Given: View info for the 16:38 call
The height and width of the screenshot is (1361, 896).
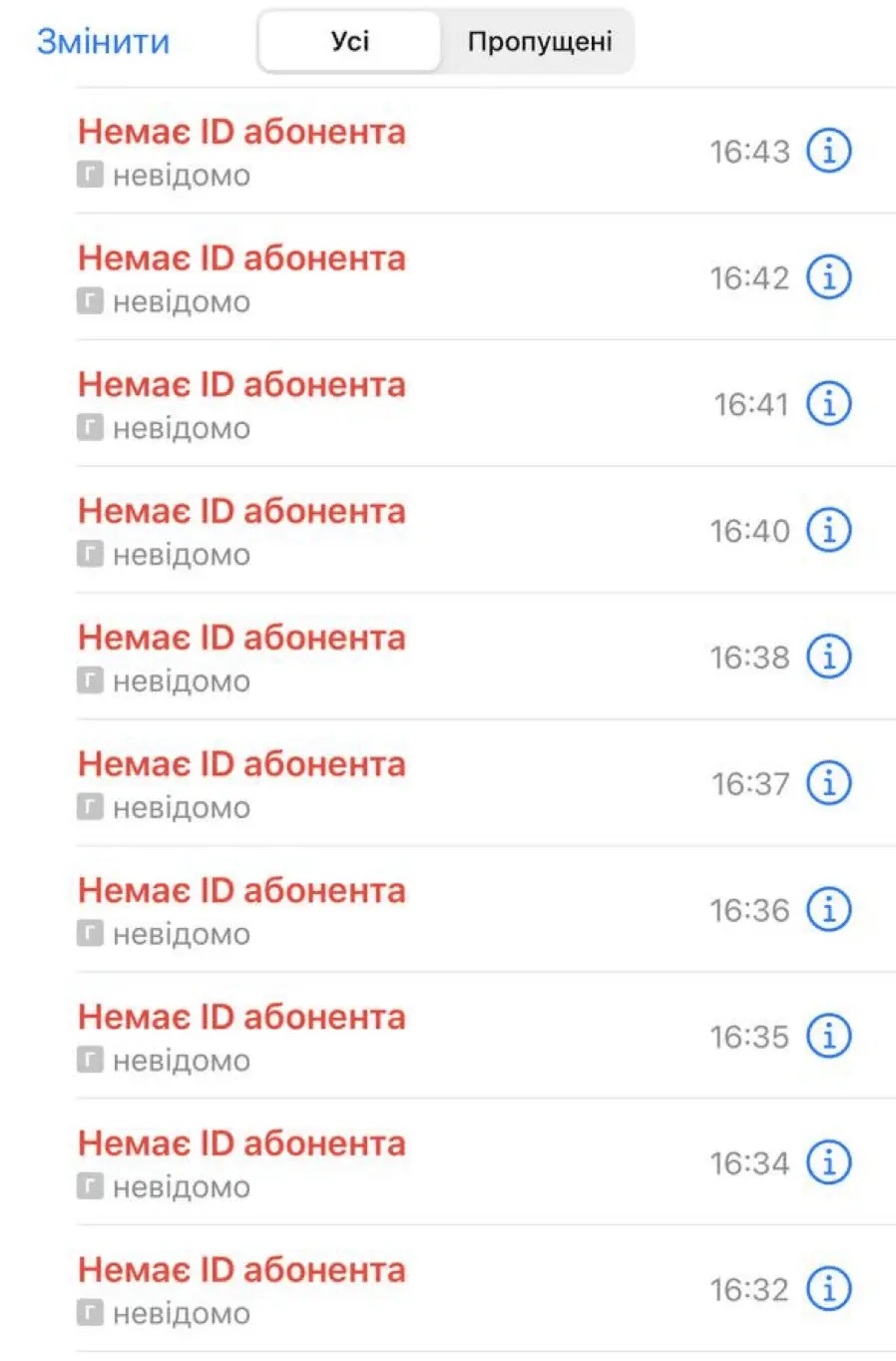Looking at the screenshot, I should point(828,657).
